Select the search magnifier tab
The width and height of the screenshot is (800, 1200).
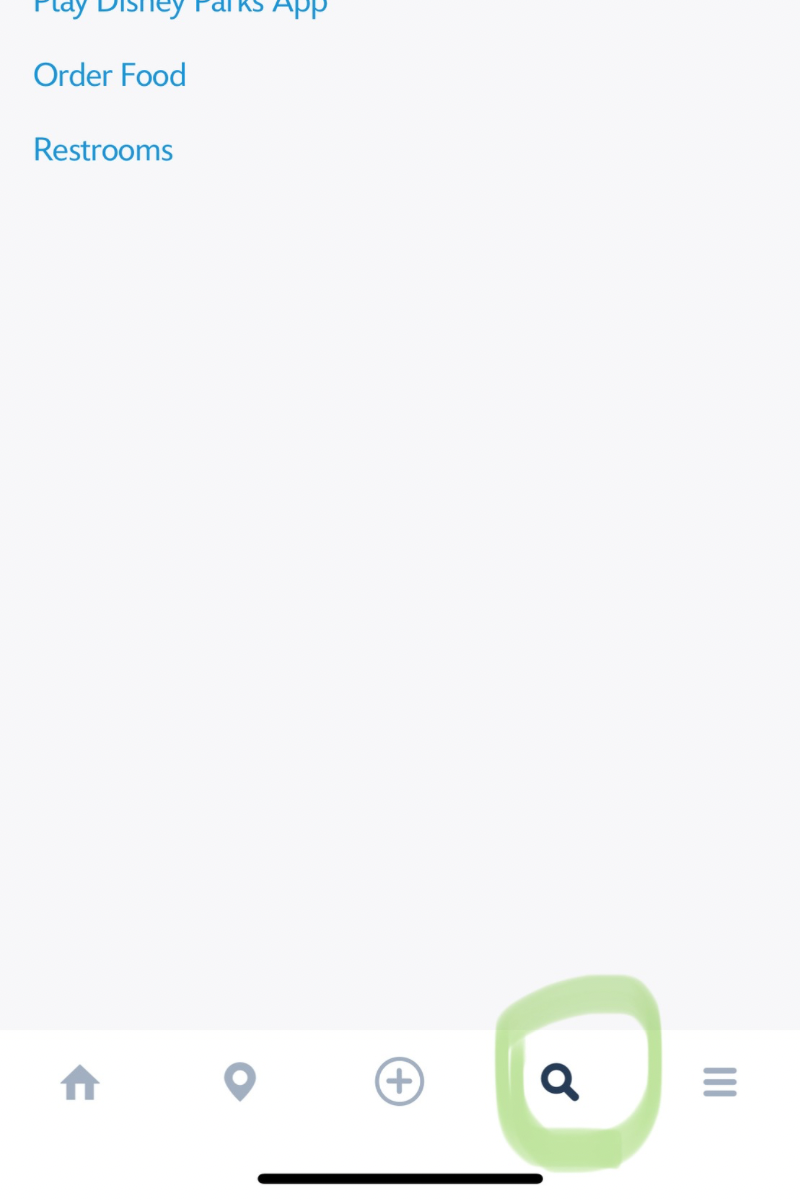560,1082
